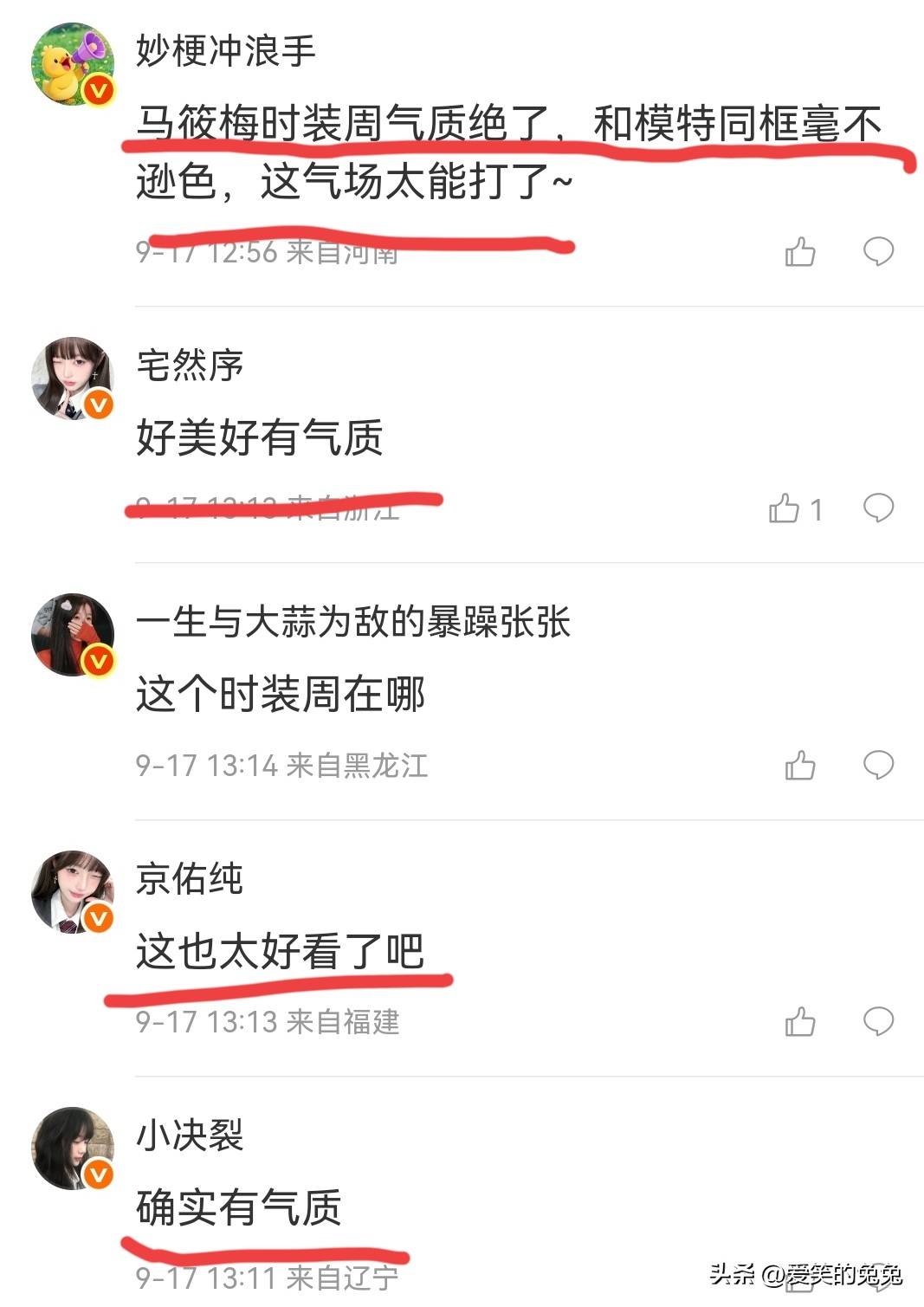Reply to 一生与大蒜为敌的暴躁张张's comment

click(878, 766)
